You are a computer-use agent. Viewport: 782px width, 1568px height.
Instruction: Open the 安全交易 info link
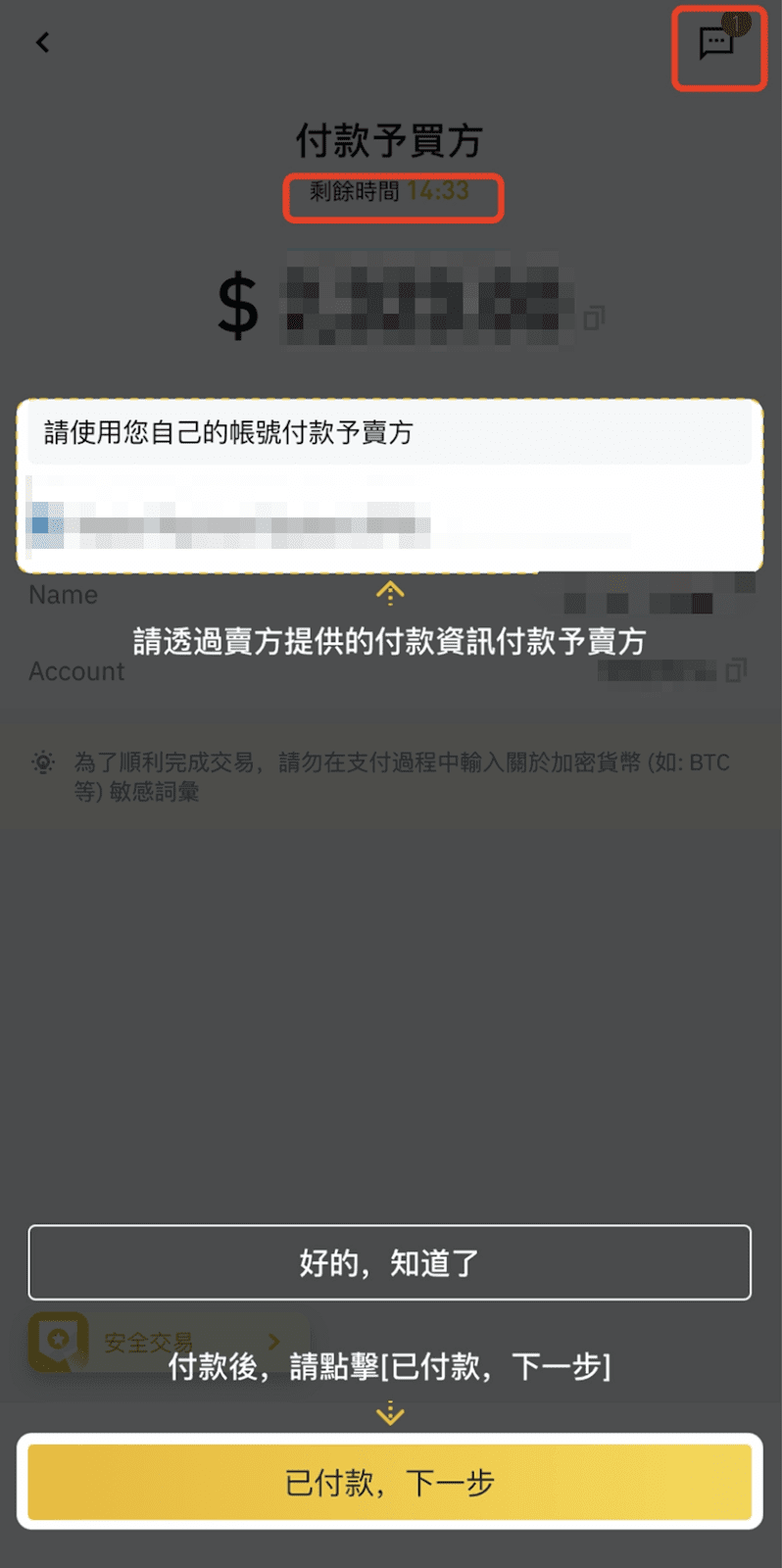pyautogui.click(x=169, y=1342)
